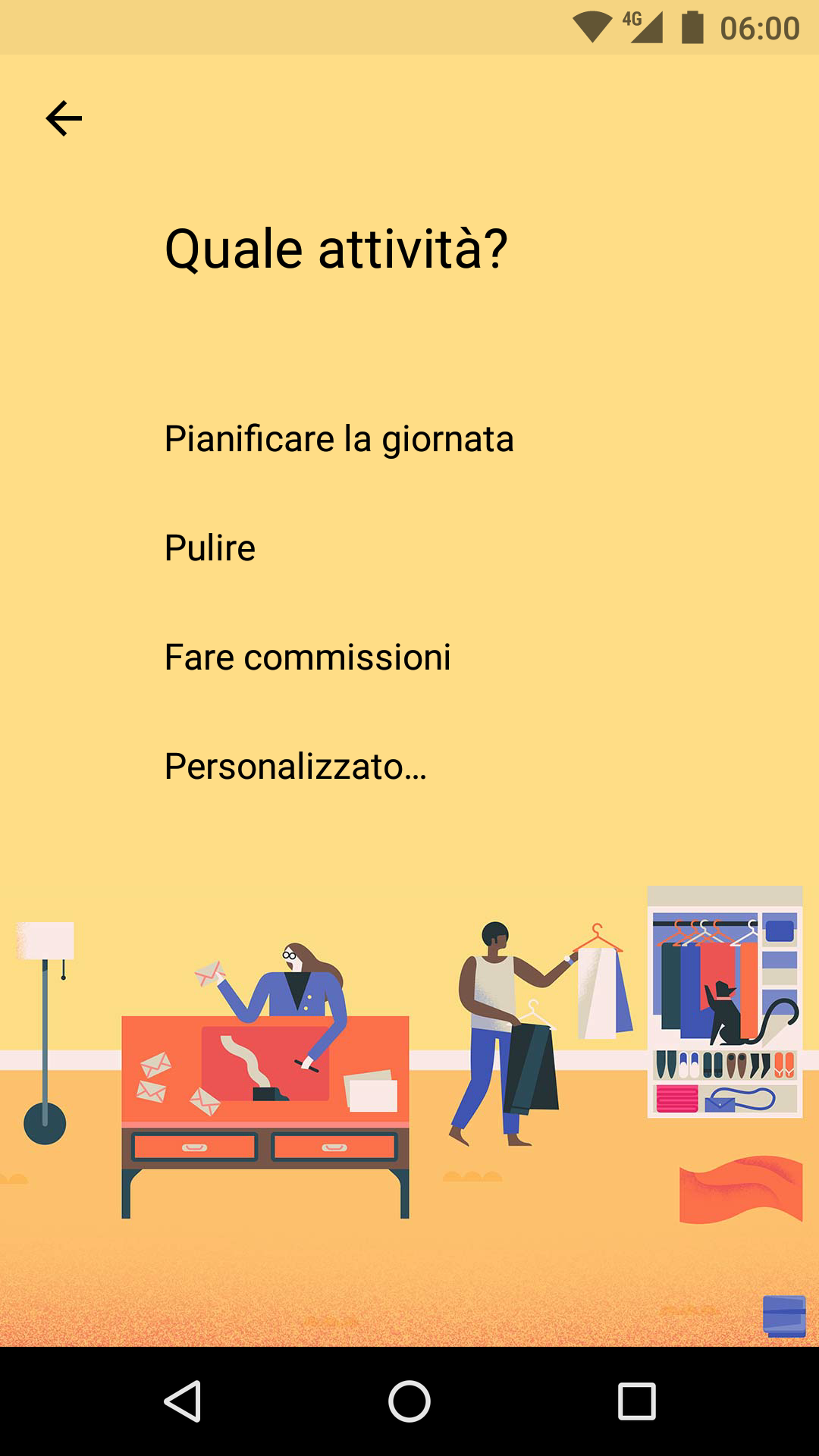Go back using the top-left arrow
The image size is (819, 1456).
coord(64,119)
